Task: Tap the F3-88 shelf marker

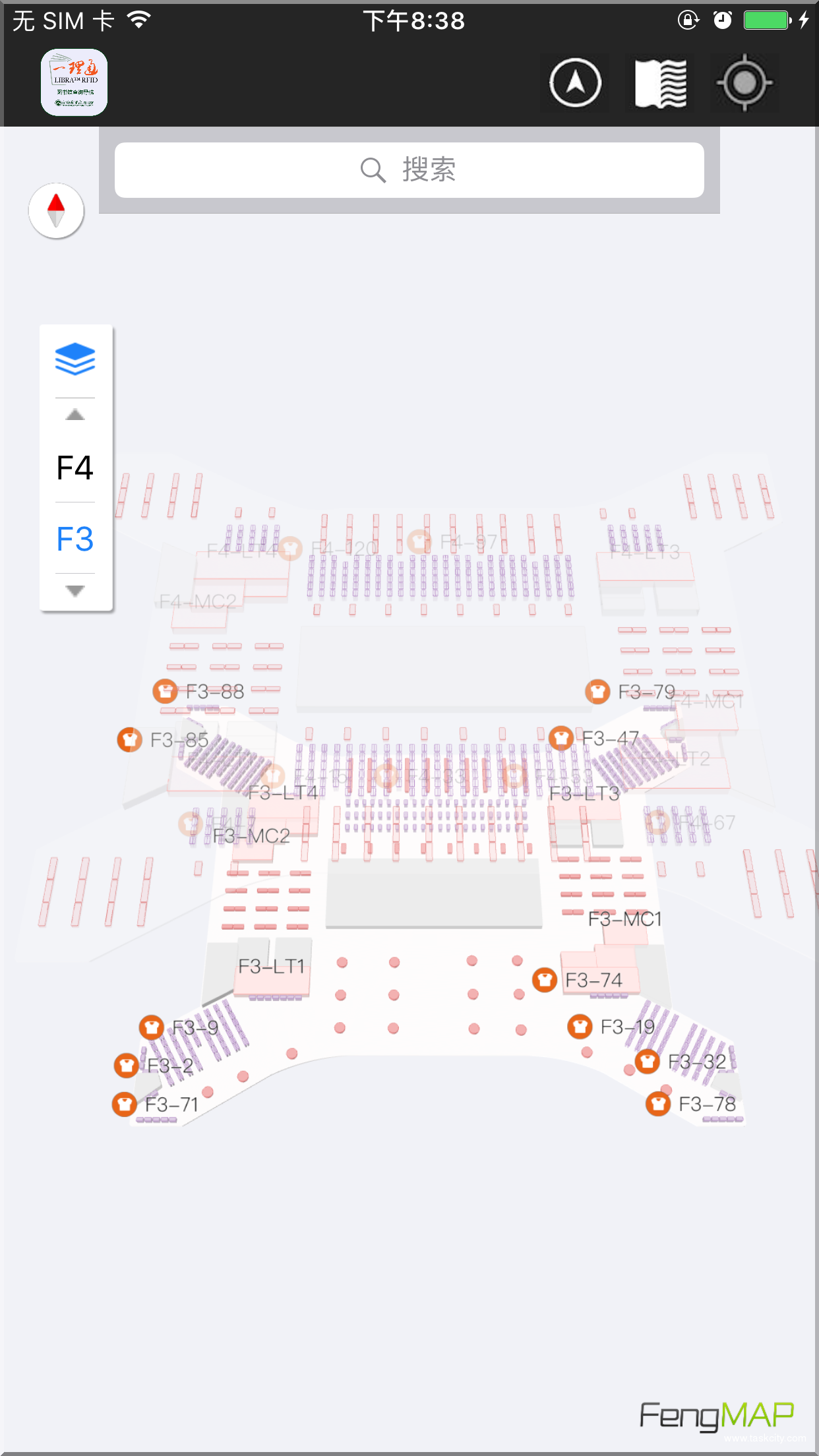Action: coord(166,691)
